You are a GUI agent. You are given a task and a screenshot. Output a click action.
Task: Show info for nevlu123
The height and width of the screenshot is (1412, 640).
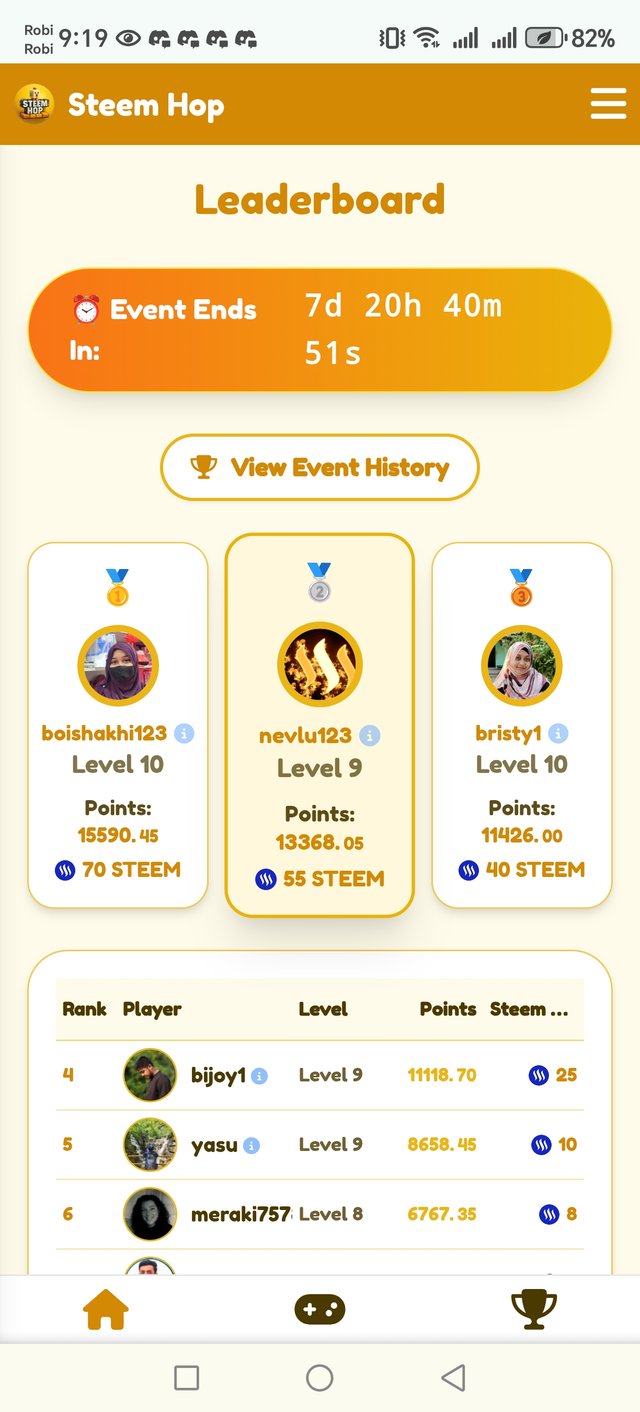click(x=369, y=736)
